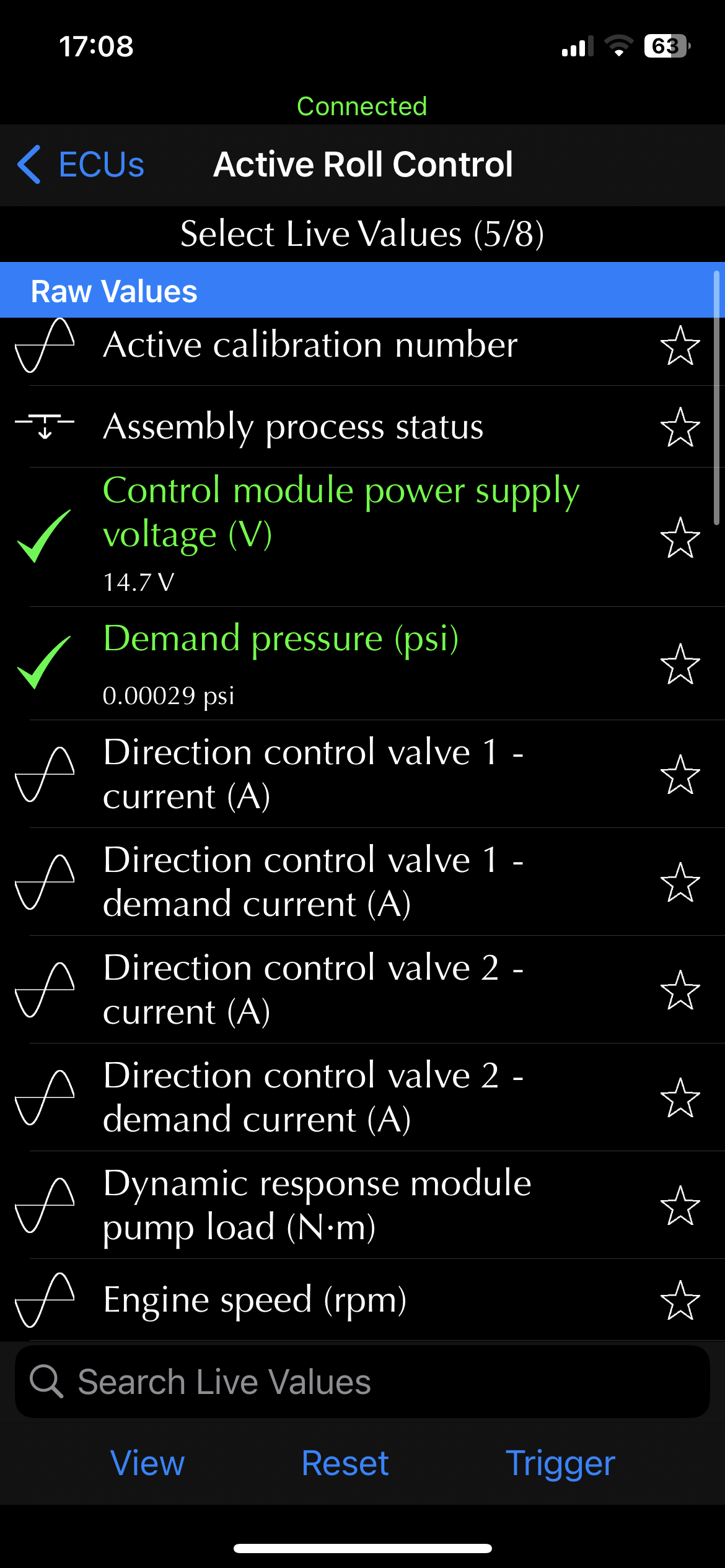Tap View to display selected values
This screenshot has height=1568, width=725.
147,1463
